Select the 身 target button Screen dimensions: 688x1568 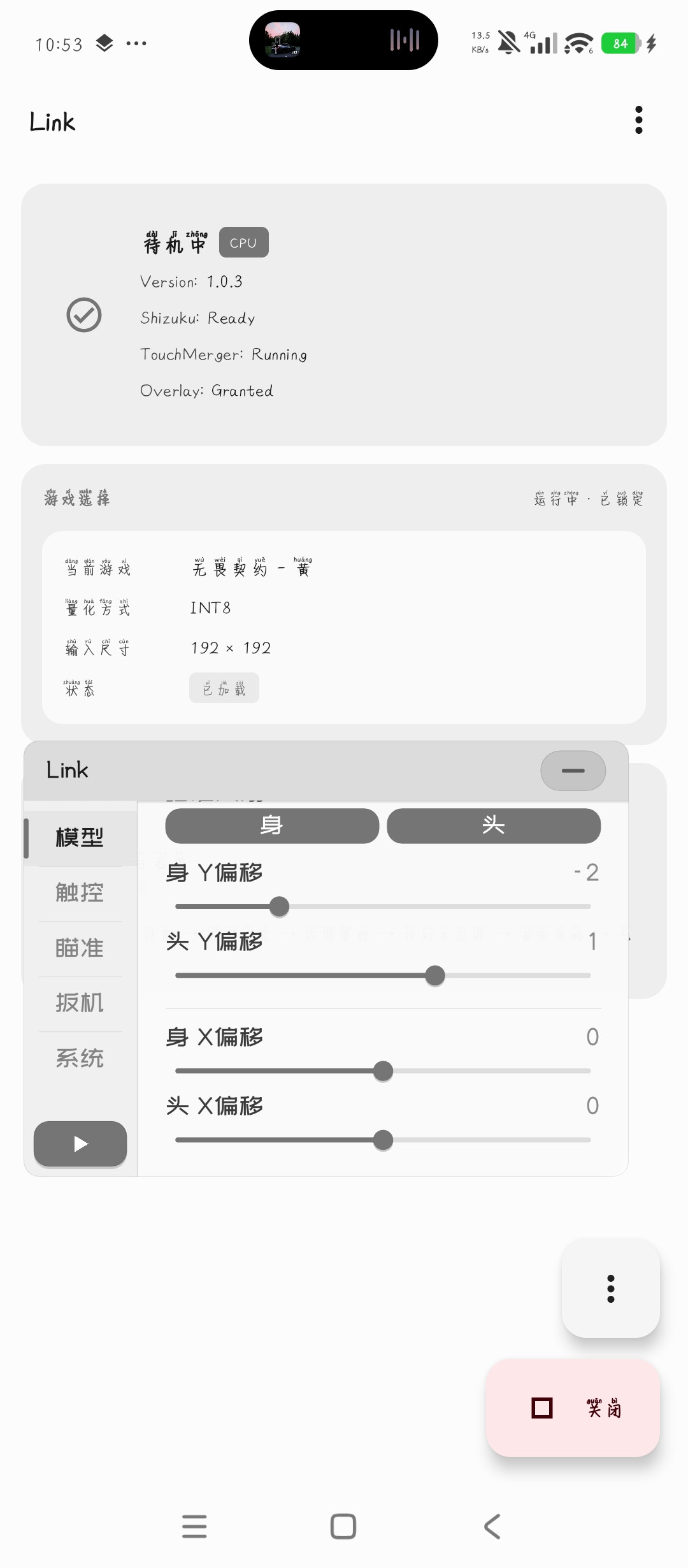[x=272, y=826]
